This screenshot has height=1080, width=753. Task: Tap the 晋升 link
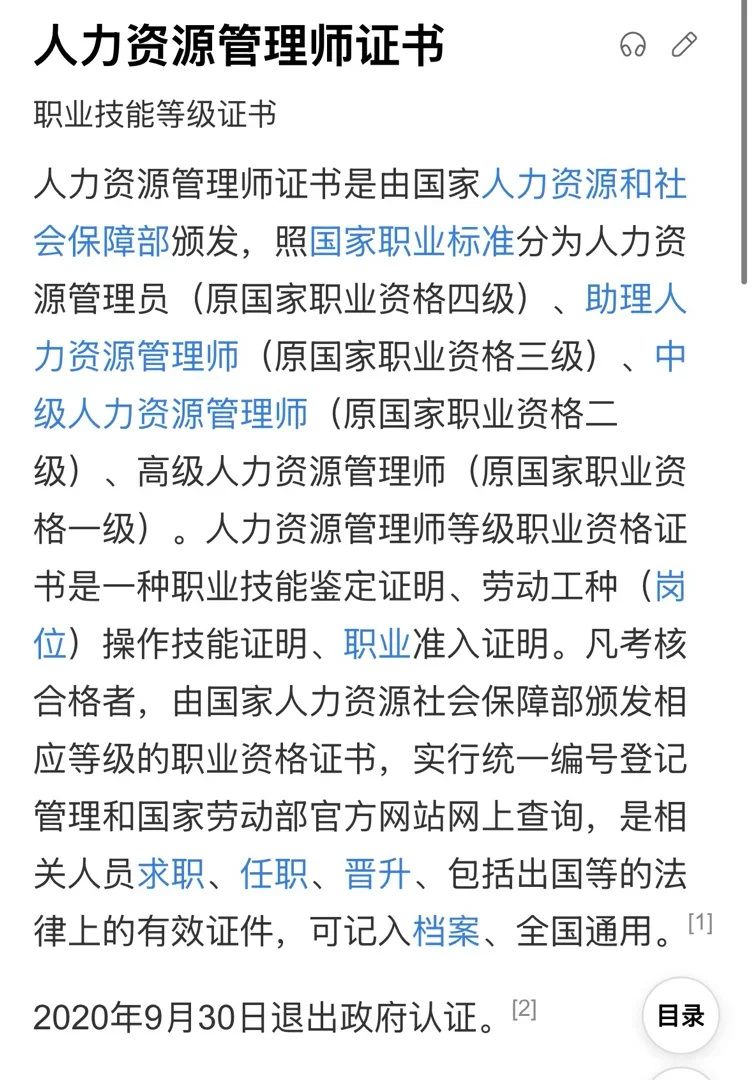tap(377, 875)
